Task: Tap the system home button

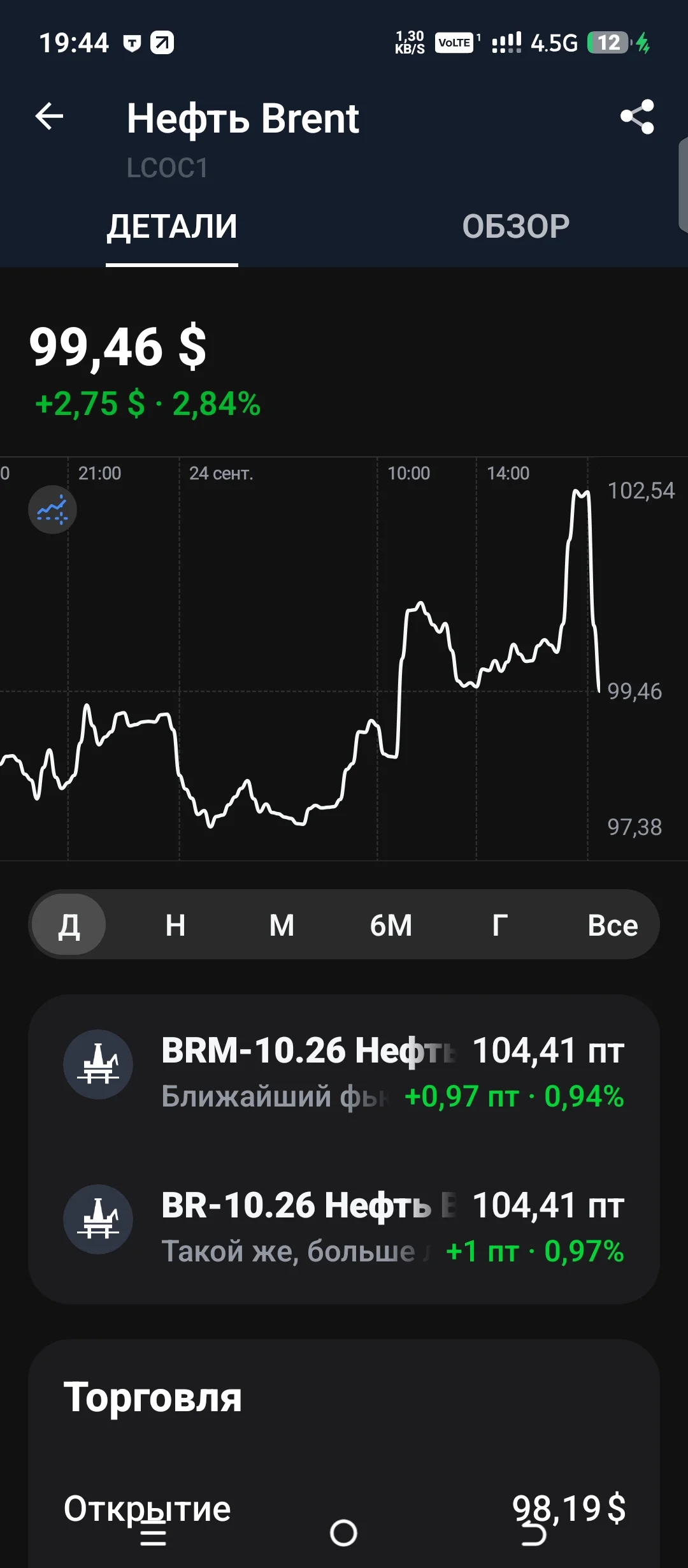Action: (343, 1533)
